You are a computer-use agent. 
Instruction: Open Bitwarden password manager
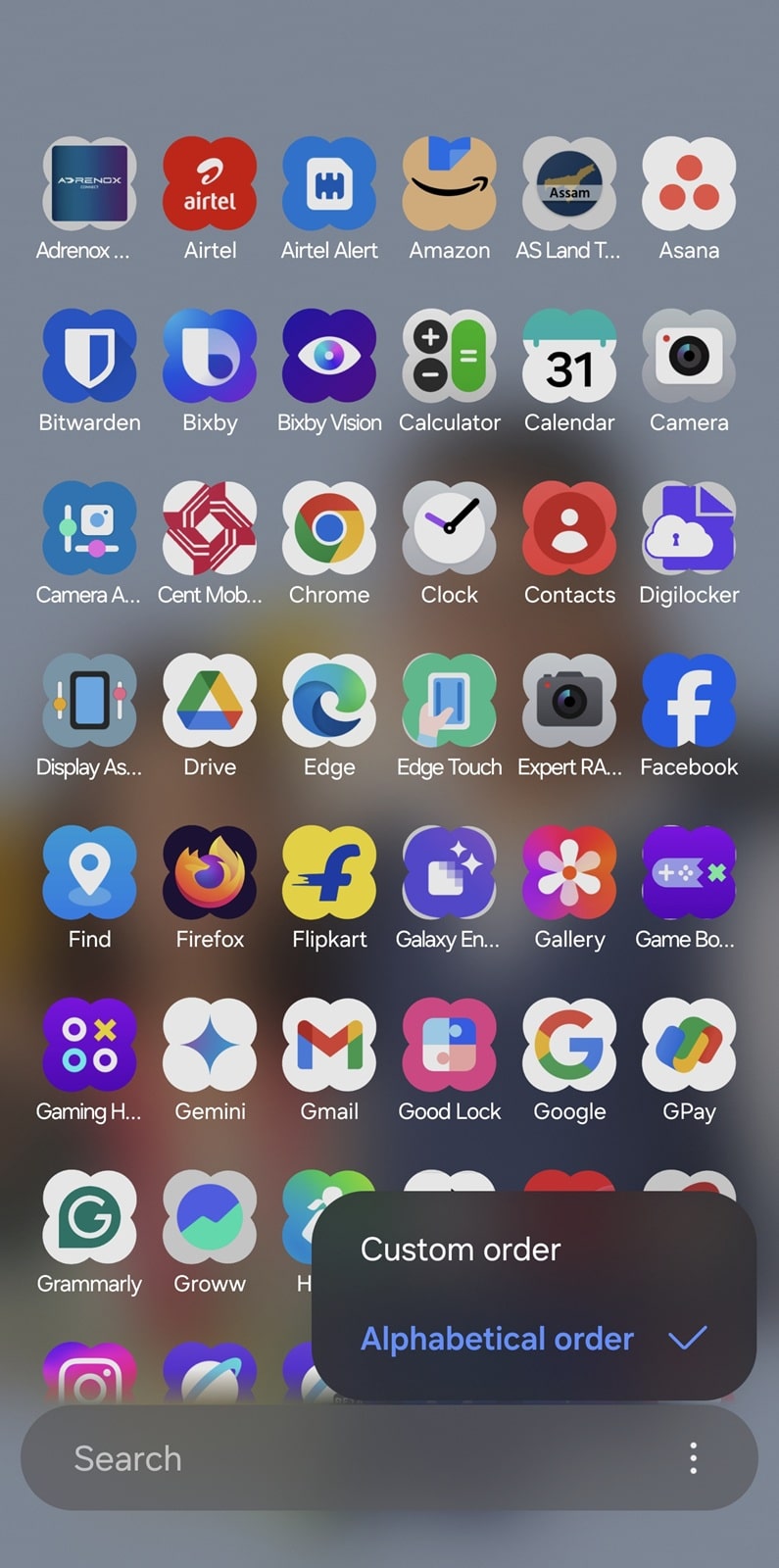click(89, 357)
